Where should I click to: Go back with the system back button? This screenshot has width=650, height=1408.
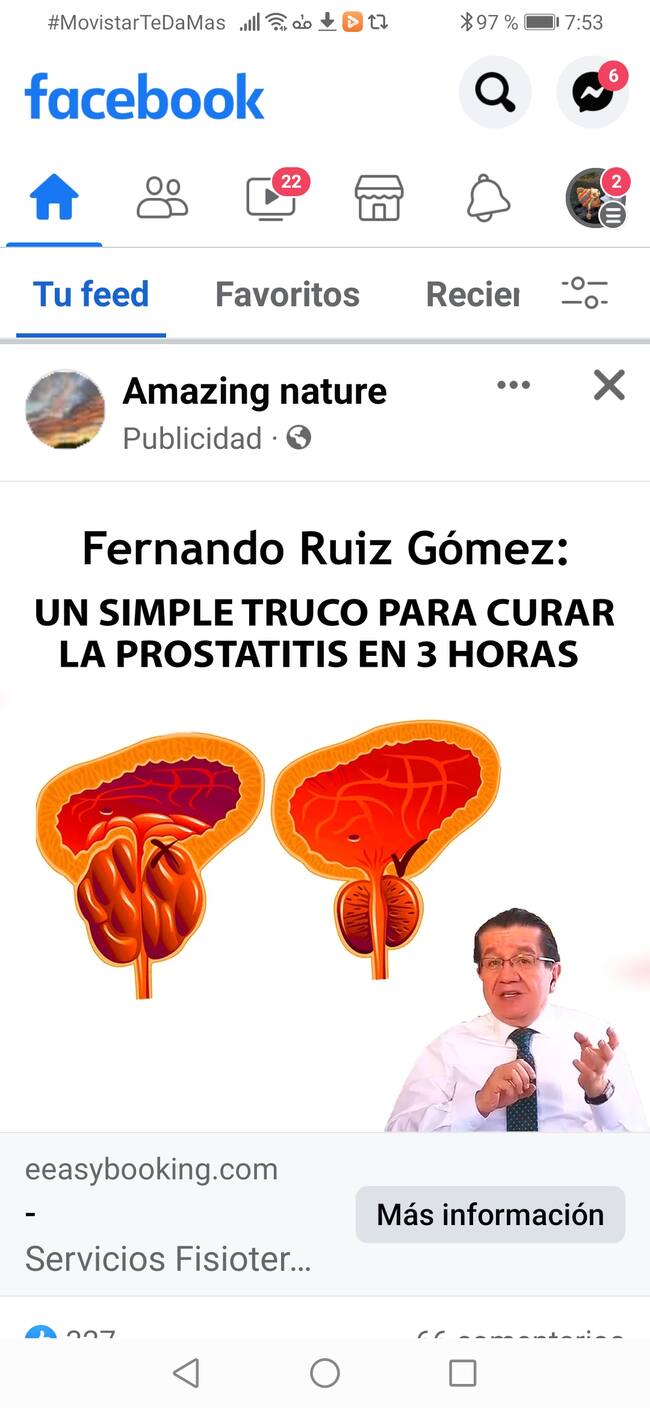186,1373
